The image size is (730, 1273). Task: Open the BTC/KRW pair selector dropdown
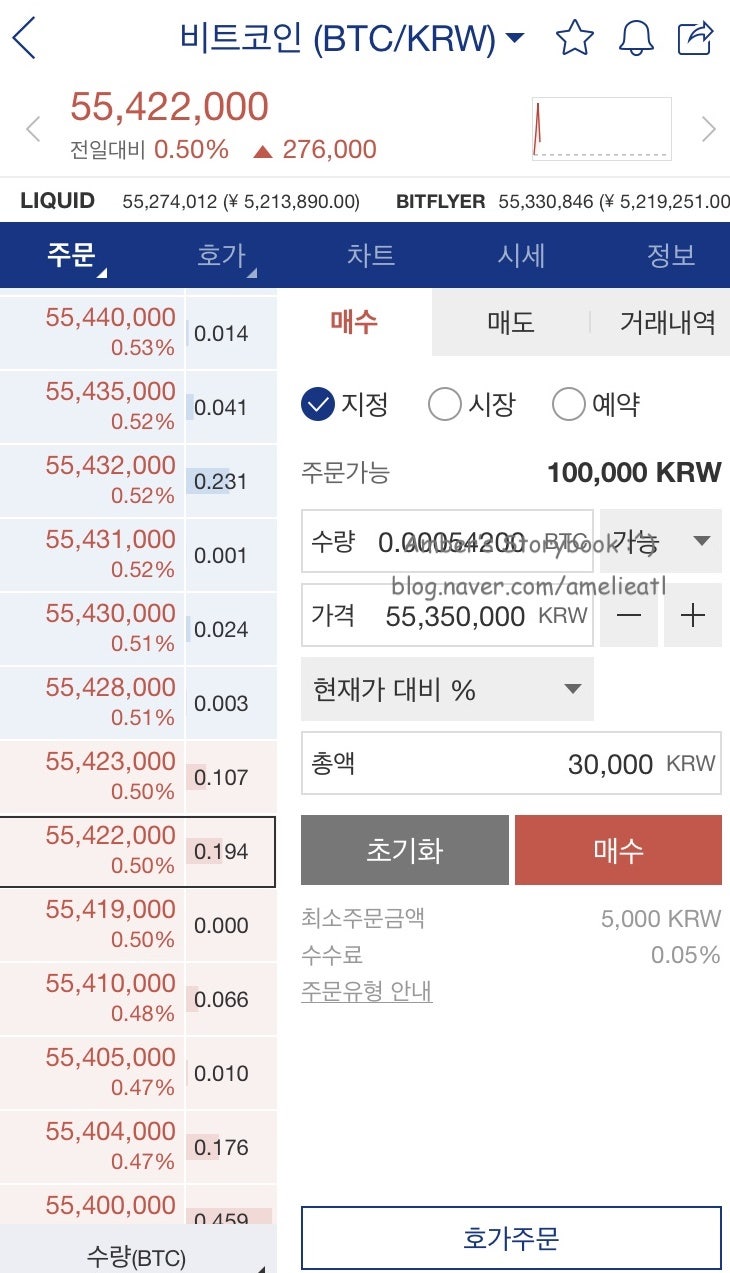pyautogui.click(x=512, y=38)
